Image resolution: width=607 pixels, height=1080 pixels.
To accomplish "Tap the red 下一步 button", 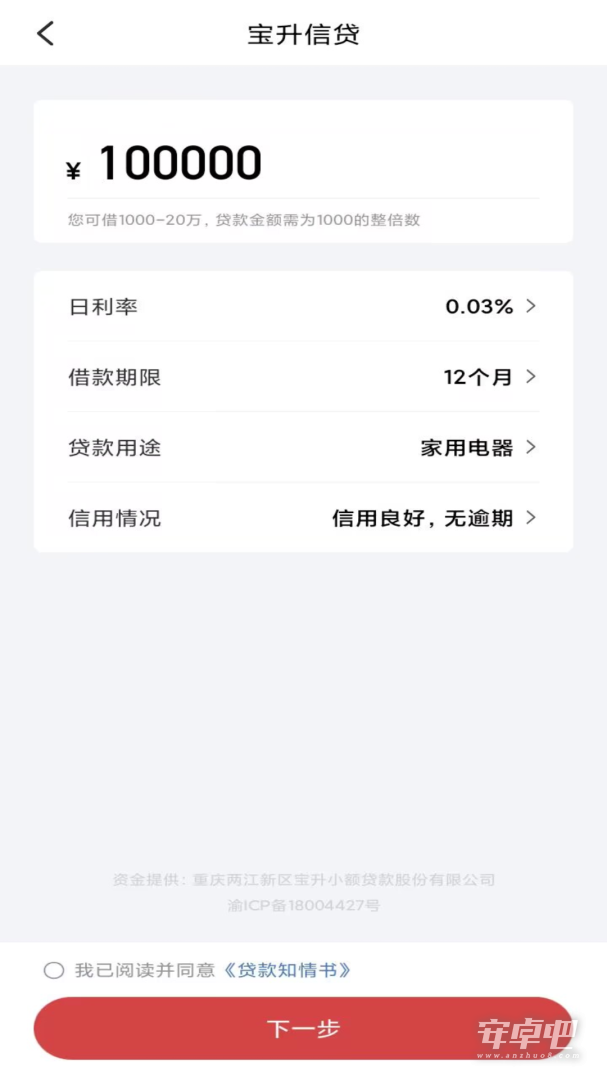I will coord(303,1028).
